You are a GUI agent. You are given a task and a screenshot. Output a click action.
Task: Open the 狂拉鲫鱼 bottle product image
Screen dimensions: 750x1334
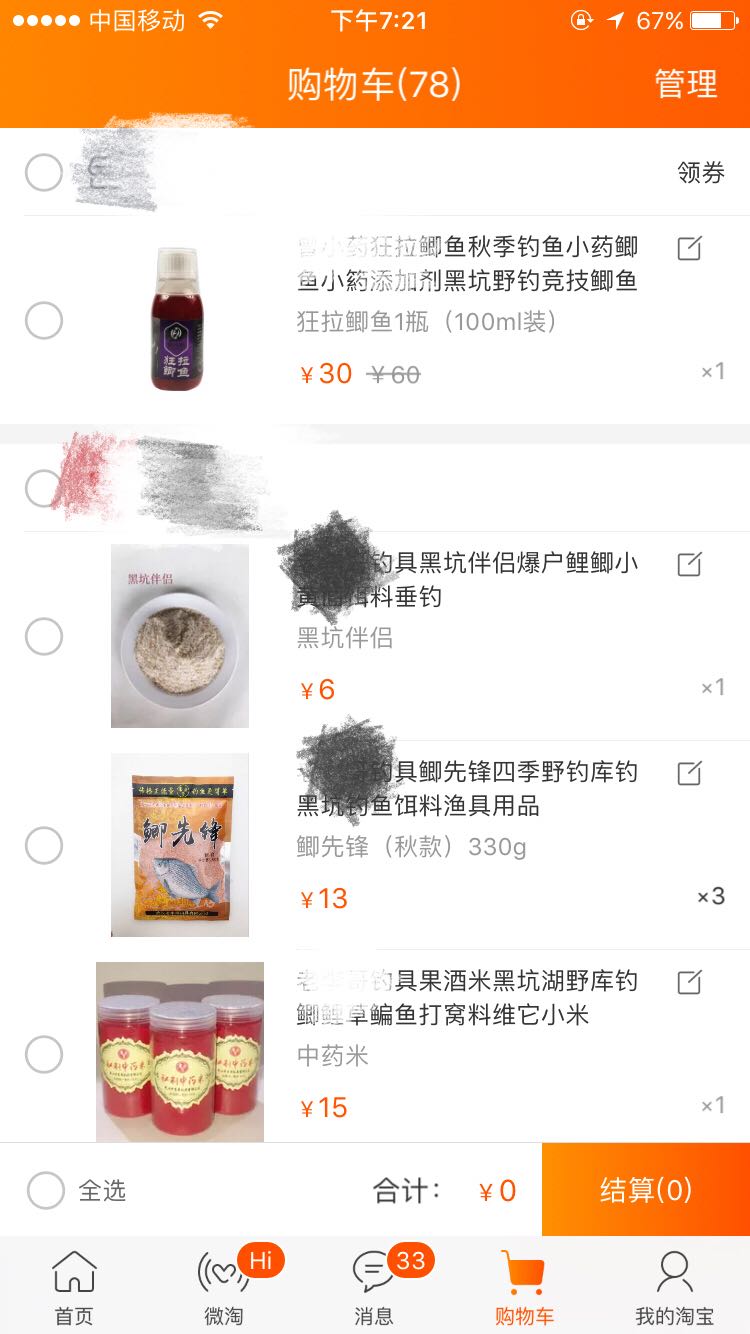pos(177,319)
